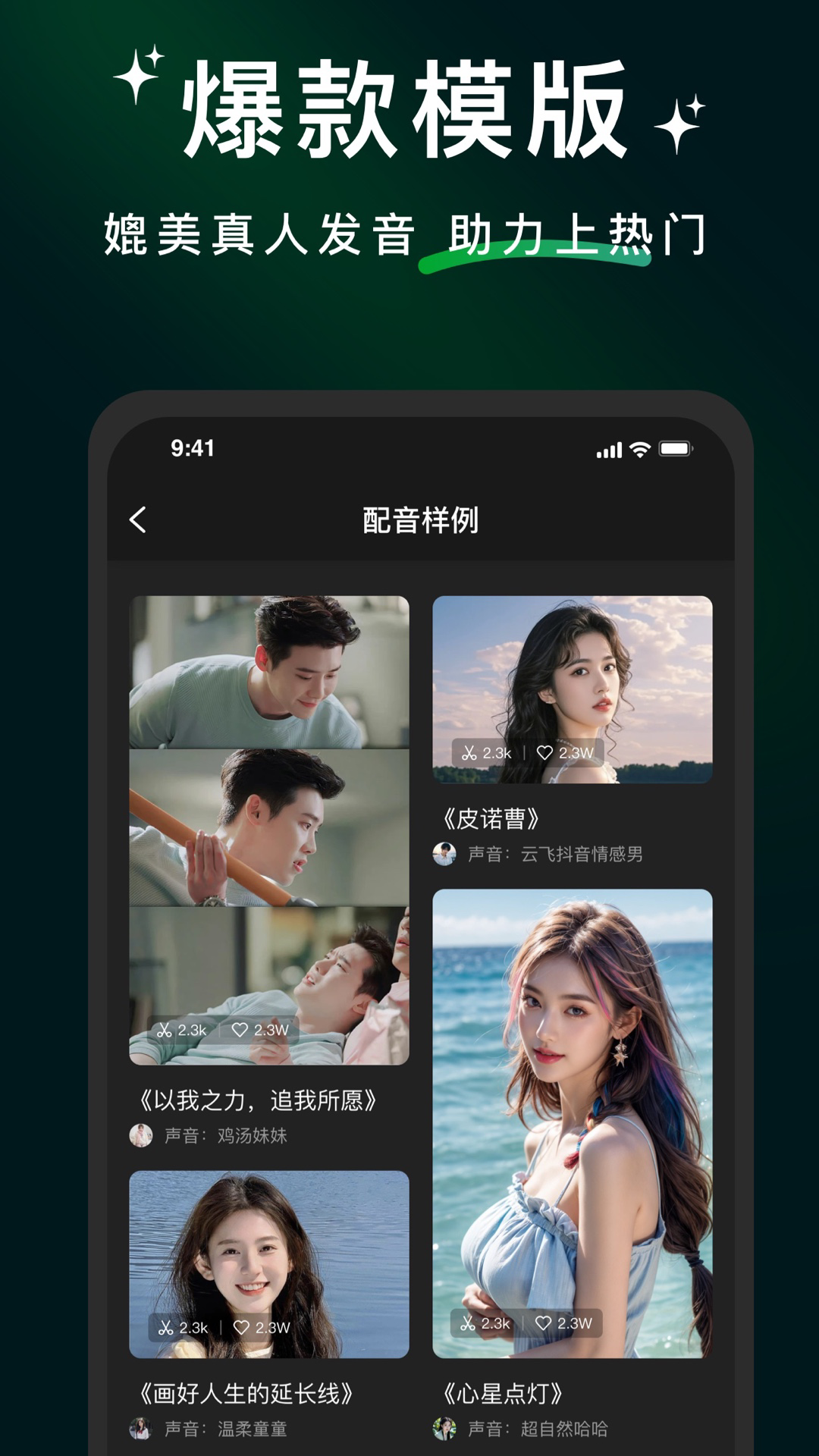This screenshot has height=1456, width=819.
Task: Click the scissors icon on 《皮诺曹》 card
Action: coord(470,754)
